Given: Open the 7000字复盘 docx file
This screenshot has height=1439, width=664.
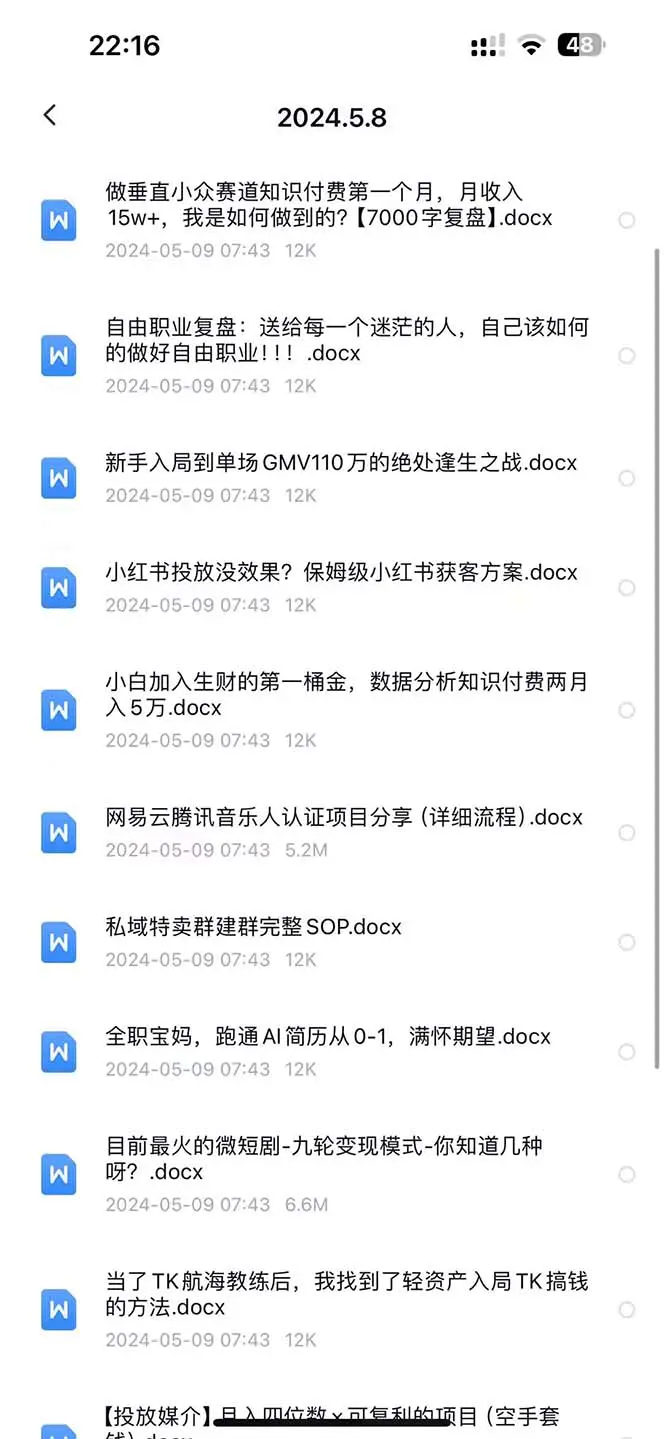Looking at the screenshot, I should click(329, 204).
